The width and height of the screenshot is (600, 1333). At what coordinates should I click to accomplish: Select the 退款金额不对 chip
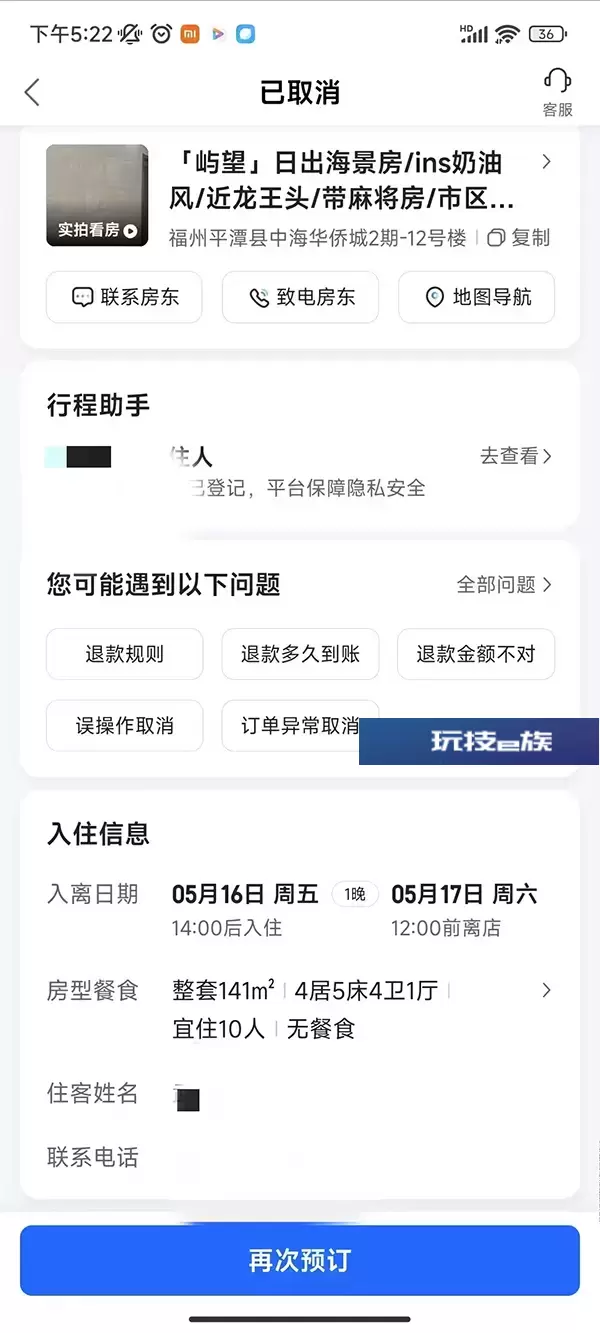(476, 654)
